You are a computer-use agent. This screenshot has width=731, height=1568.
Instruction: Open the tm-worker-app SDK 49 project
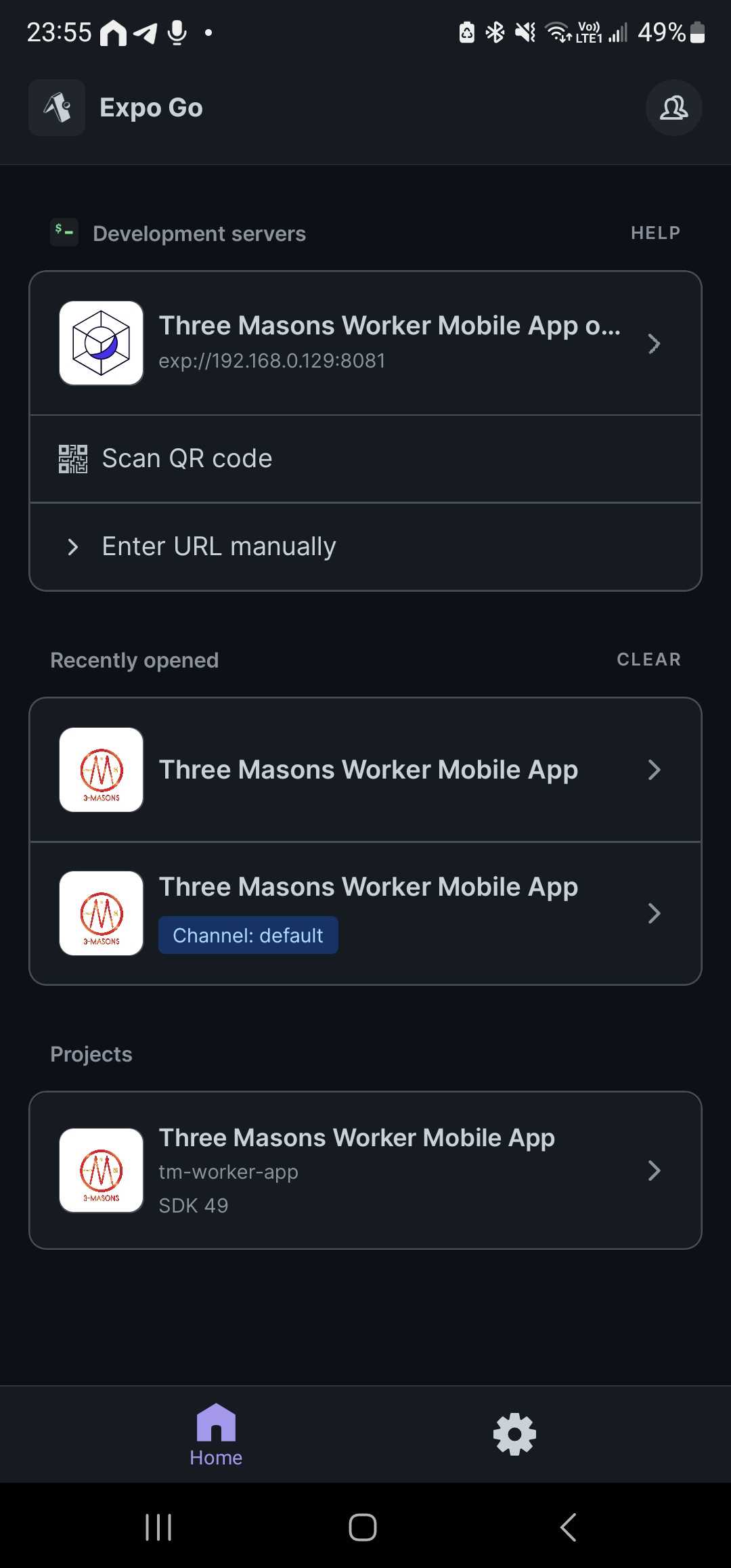(365, 1171)
